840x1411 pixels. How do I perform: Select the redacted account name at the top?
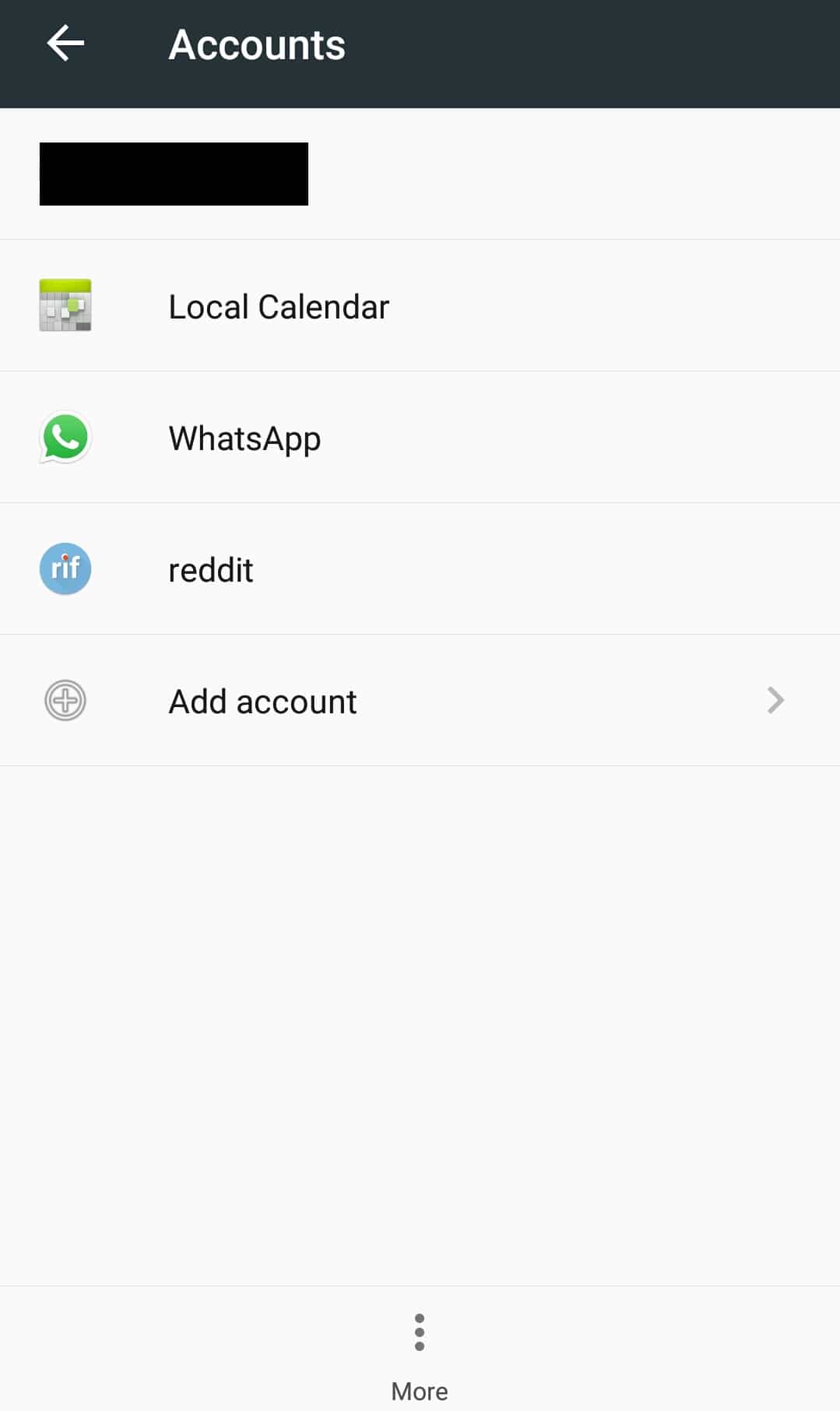coord(174,174)
